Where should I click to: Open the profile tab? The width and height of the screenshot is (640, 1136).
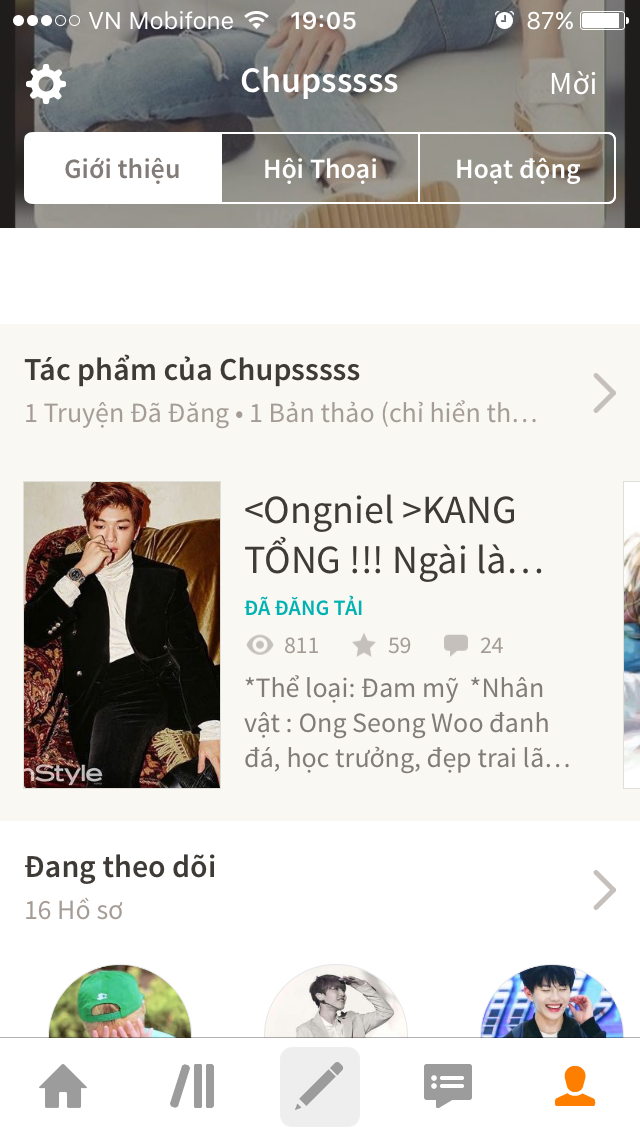(575, 1087)
